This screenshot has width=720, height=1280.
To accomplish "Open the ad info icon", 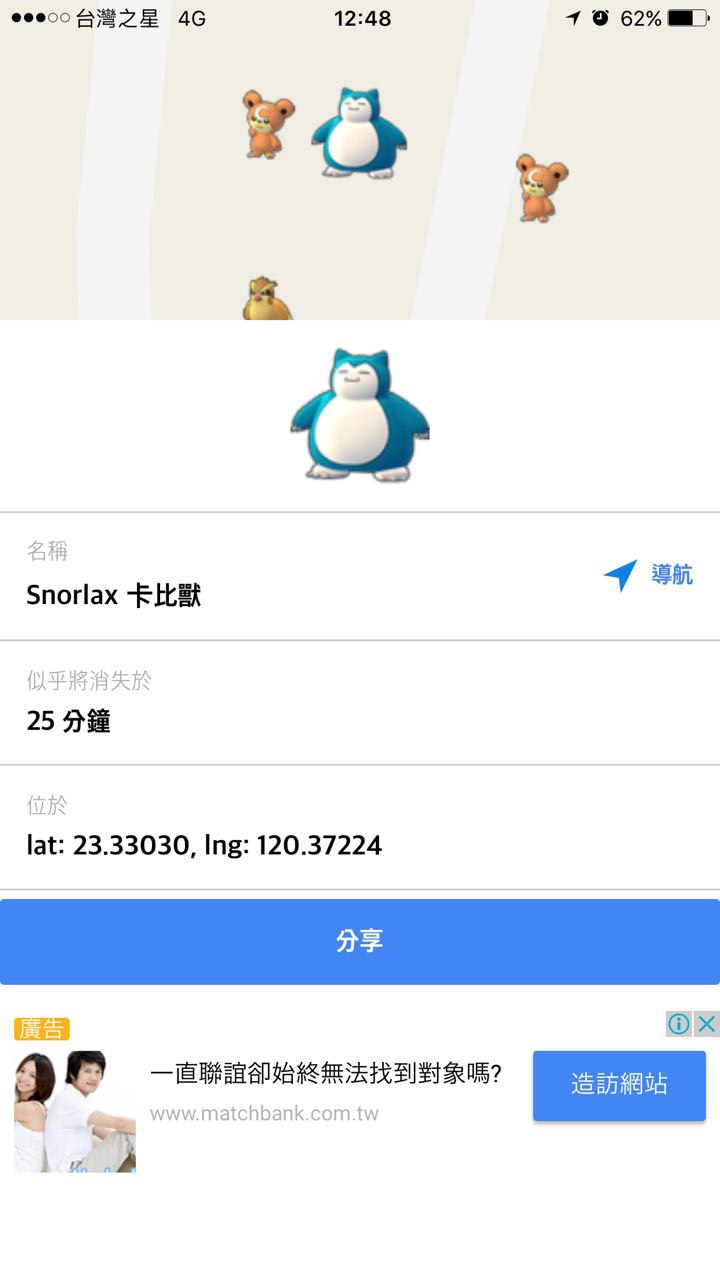I will [x=679, y=1024].
